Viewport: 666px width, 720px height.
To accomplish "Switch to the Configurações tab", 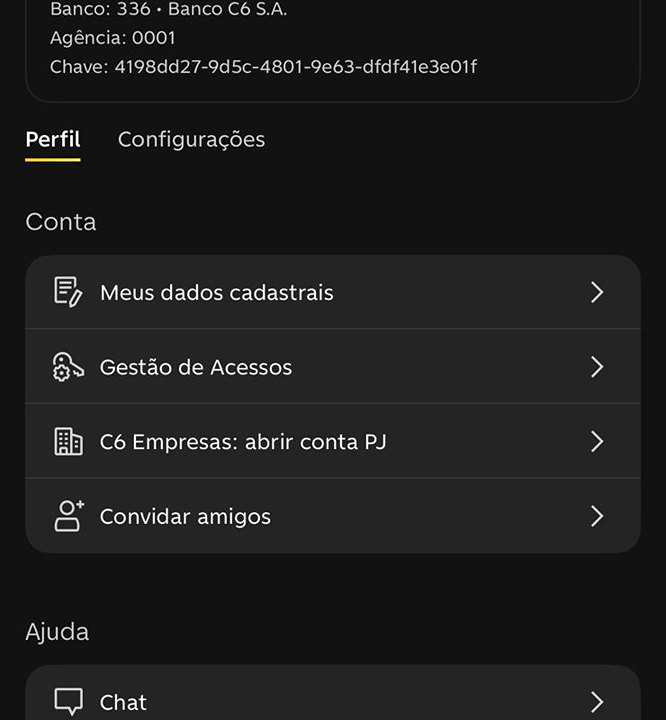I will [x=191, y=140].
